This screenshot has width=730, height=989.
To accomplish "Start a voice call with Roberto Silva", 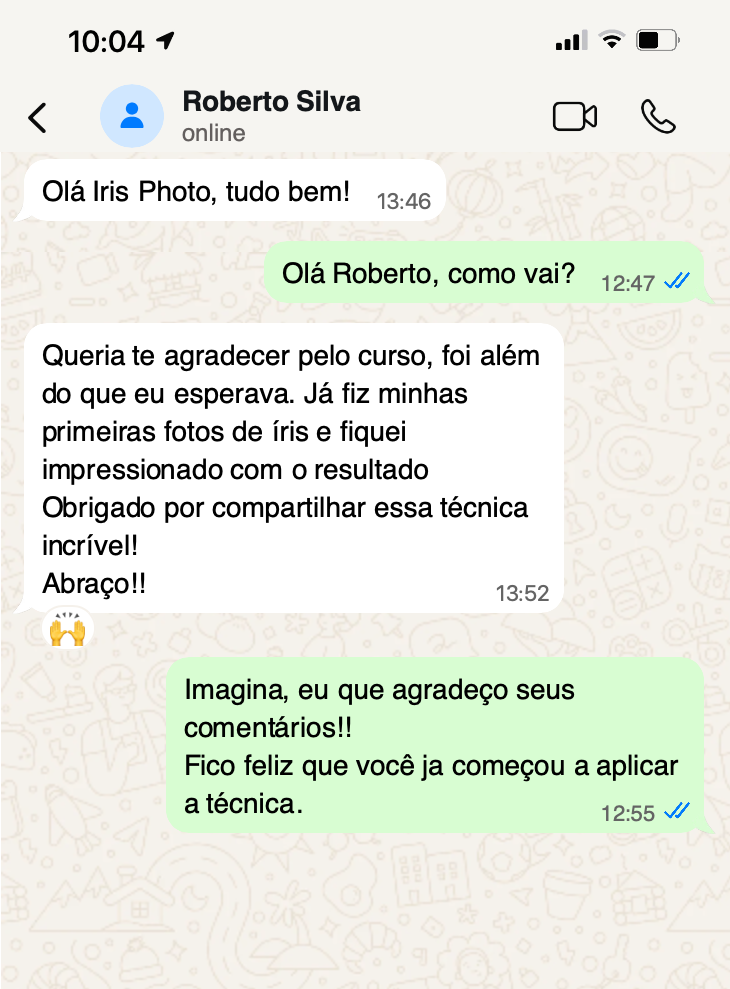I will (658, 117).
